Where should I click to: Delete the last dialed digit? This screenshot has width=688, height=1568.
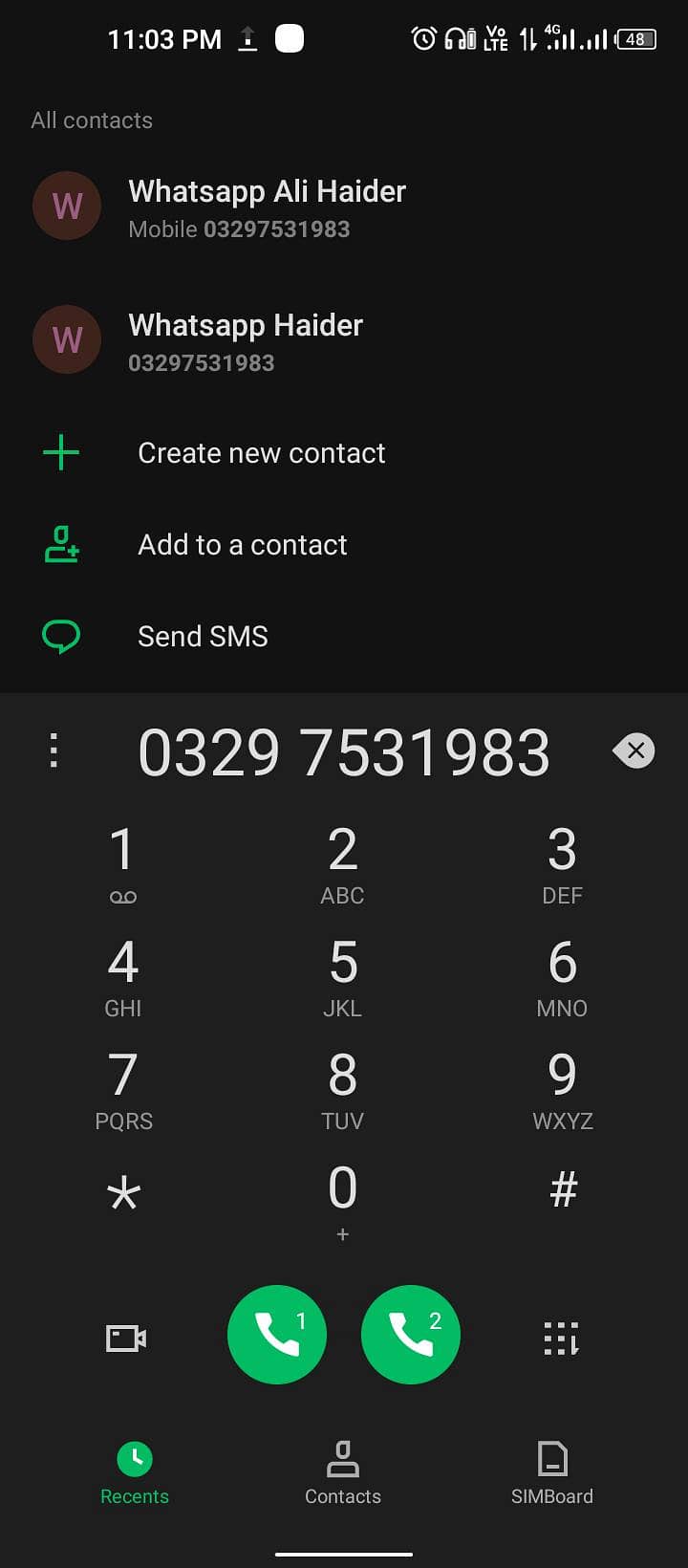(x=634, y=751)
